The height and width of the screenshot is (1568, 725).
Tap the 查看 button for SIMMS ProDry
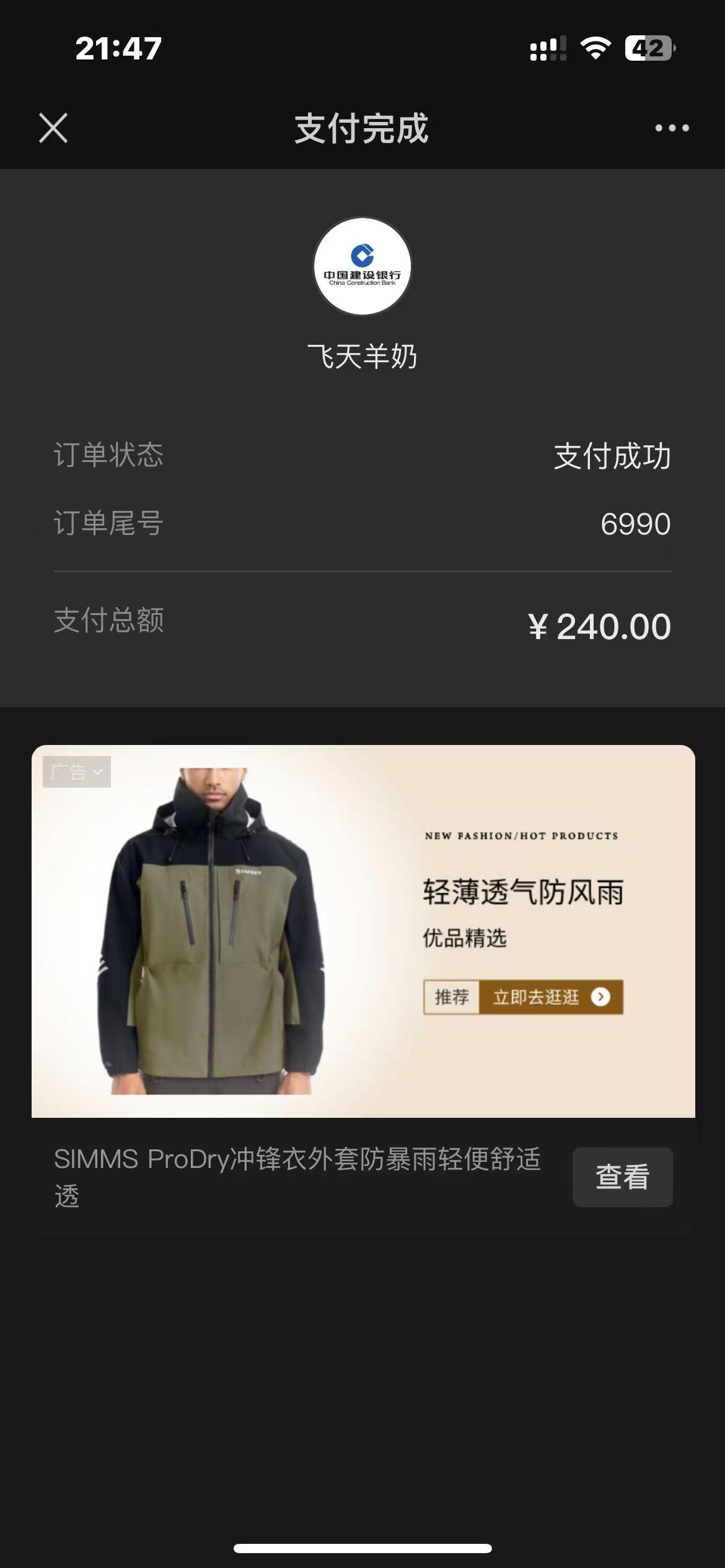click(x=622, y=1177)
